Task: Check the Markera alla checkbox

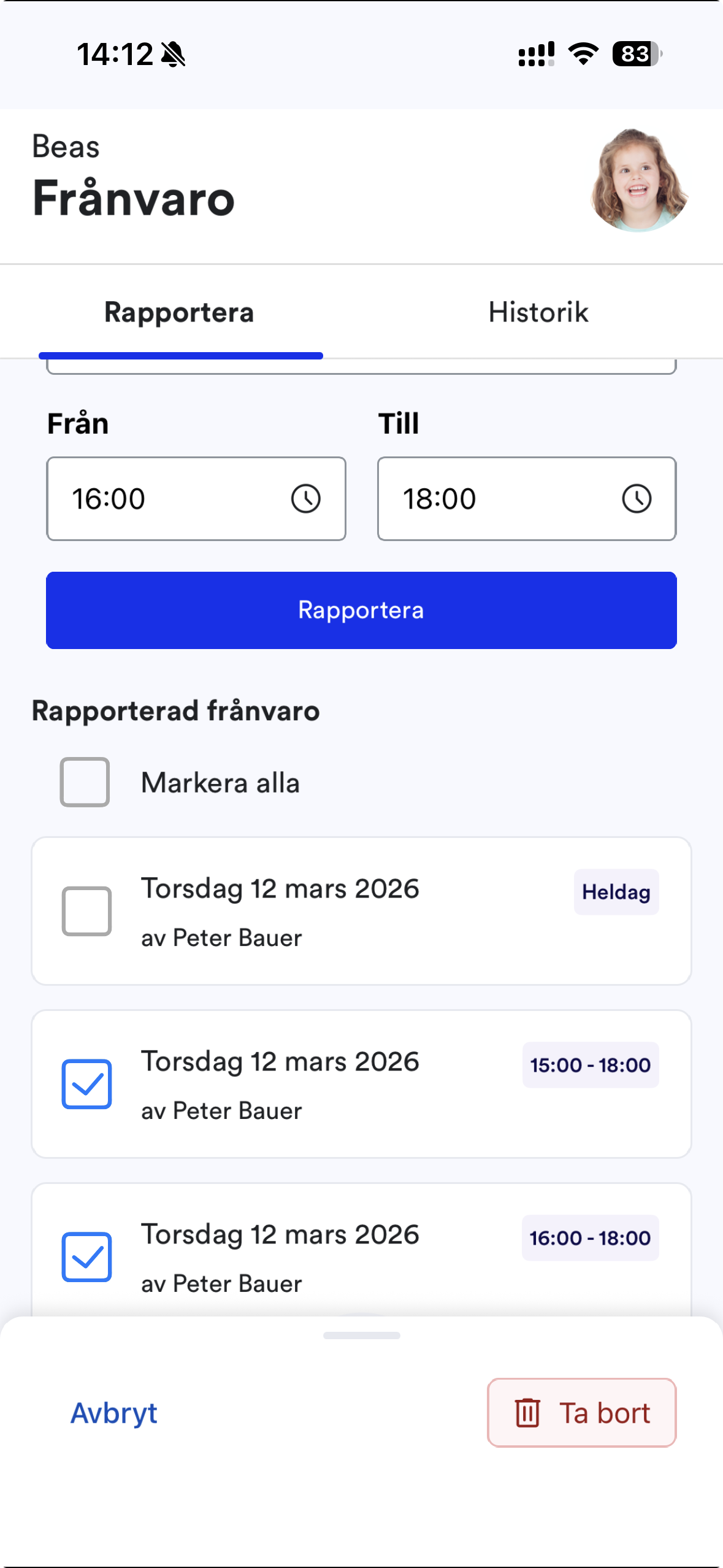Action: click(85, 782)
